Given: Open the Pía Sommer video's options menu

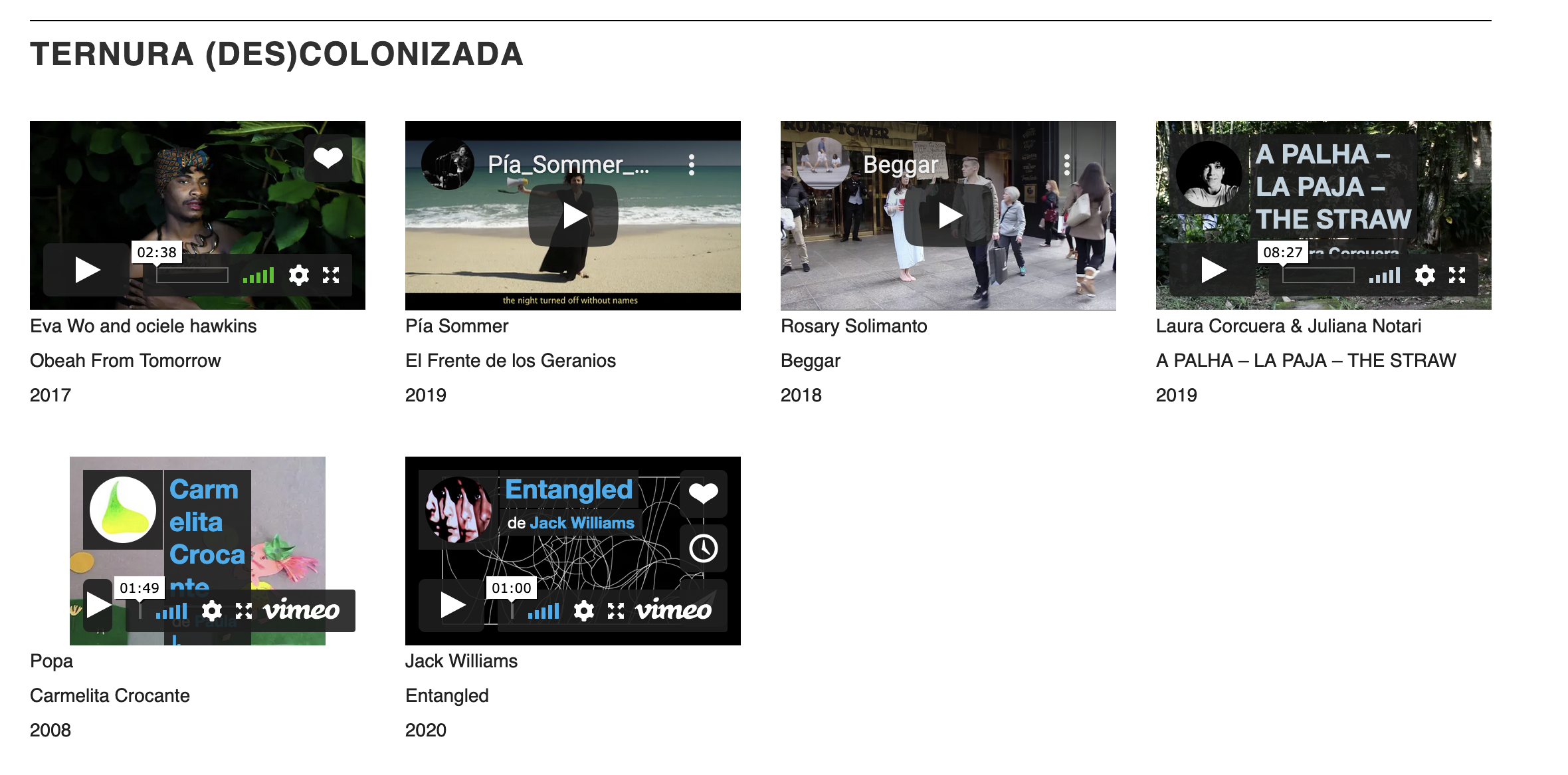Looking at the screenshot, I should point(692,165).
